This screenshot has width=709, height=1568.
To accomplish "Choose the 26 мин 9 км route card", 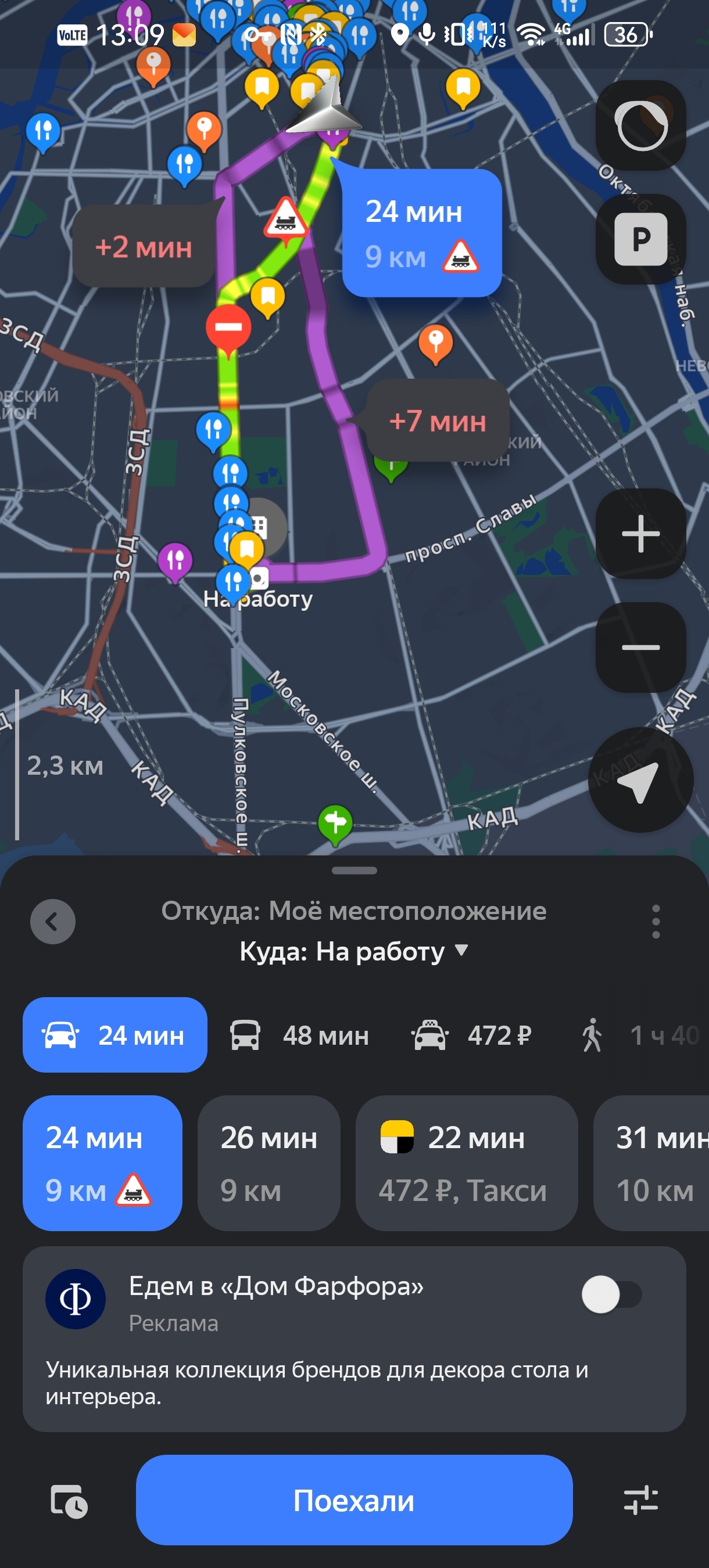I will (268, 1163).
